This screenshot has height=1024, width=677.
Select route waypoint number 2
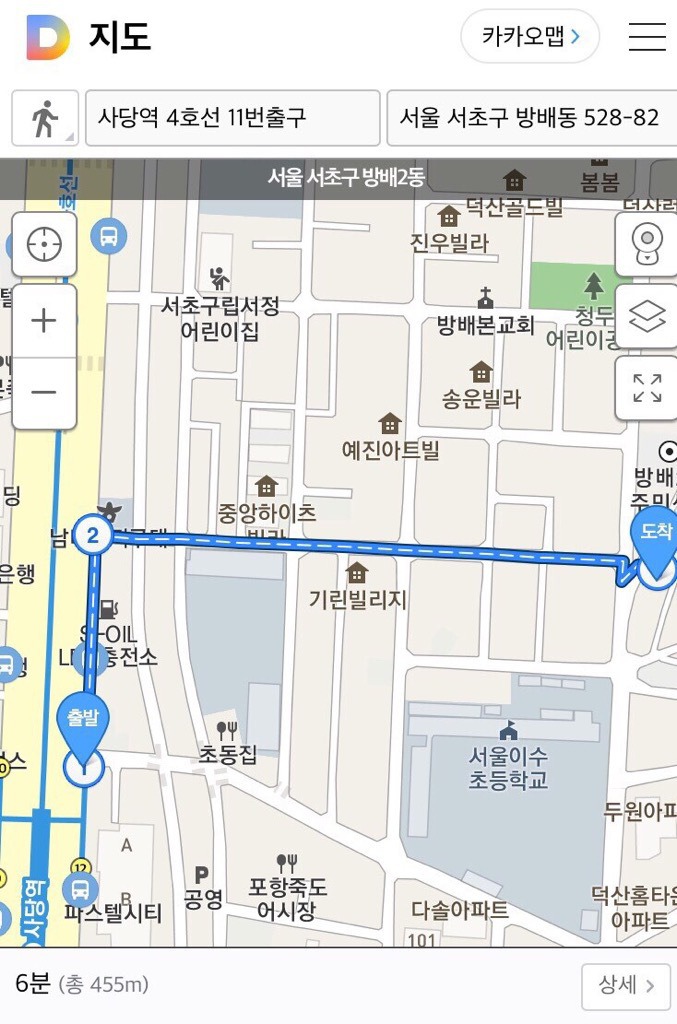[x=93, y=536]
